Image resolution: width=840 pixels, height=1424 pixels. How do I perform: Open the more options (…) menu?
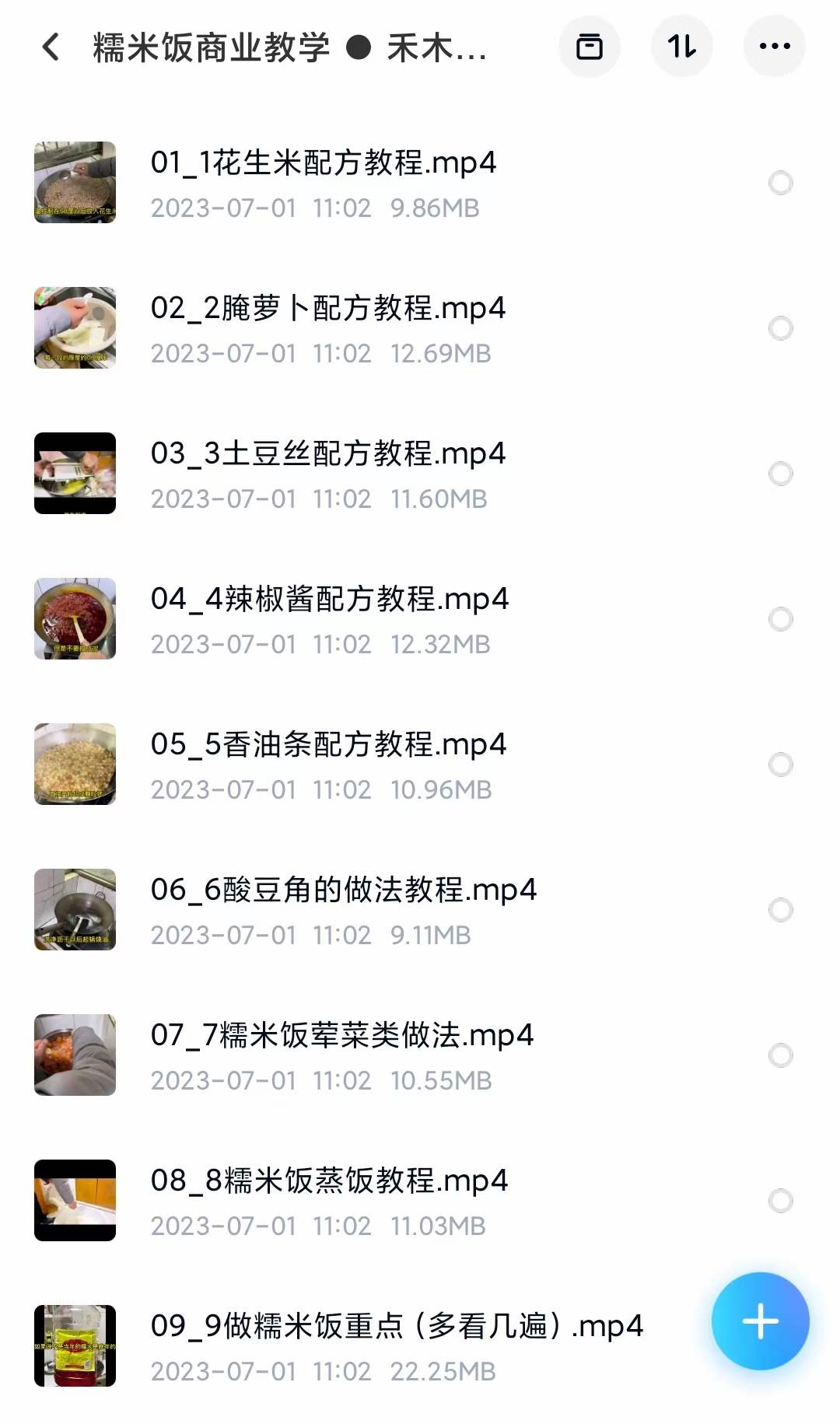click(773, 47)
